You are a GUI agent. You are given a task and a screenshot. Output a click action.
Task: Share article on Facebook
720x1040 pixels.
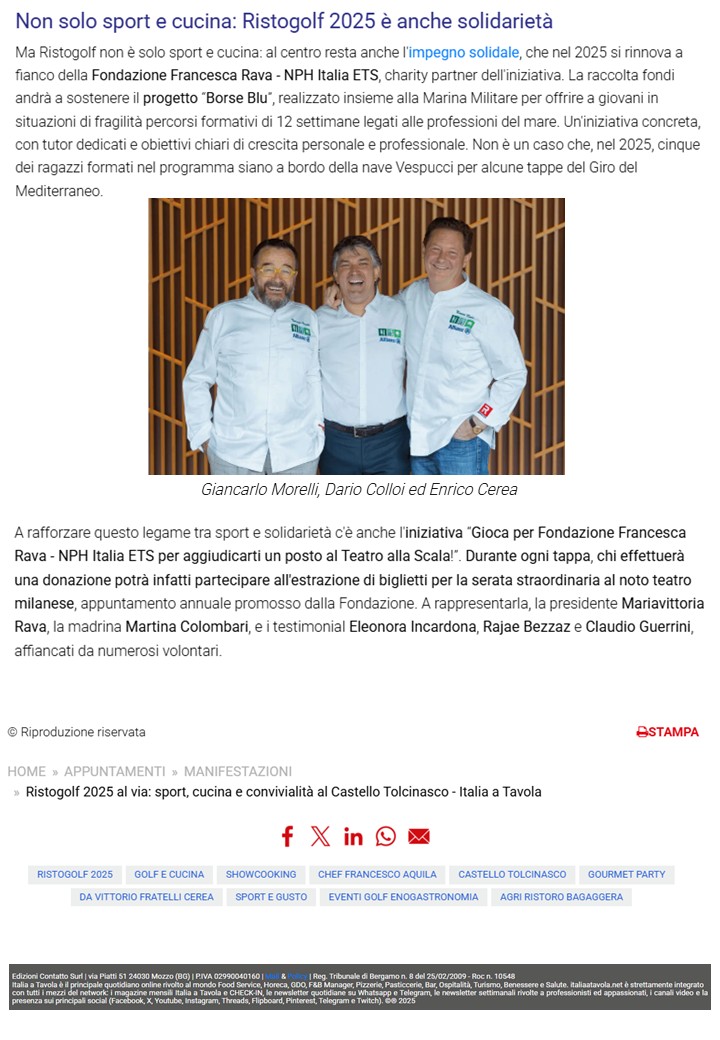coord(288,836)
